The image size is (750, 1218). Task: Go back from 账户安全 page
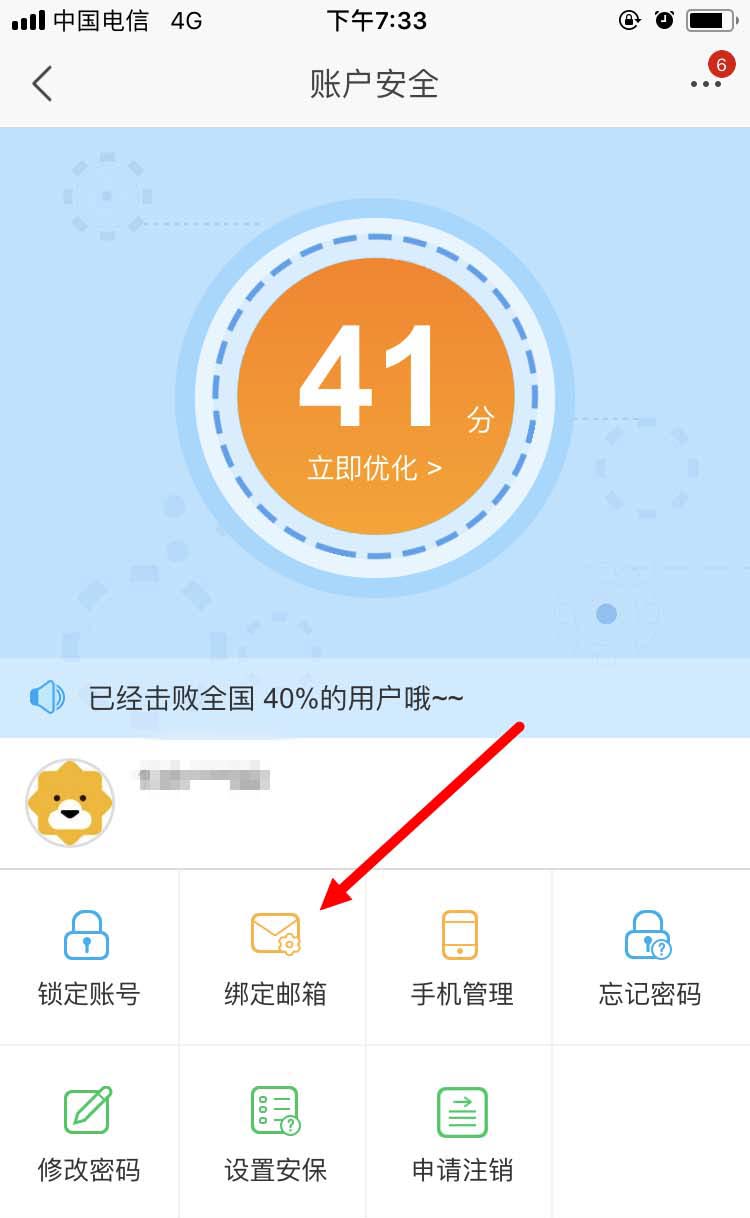(42, 84)
